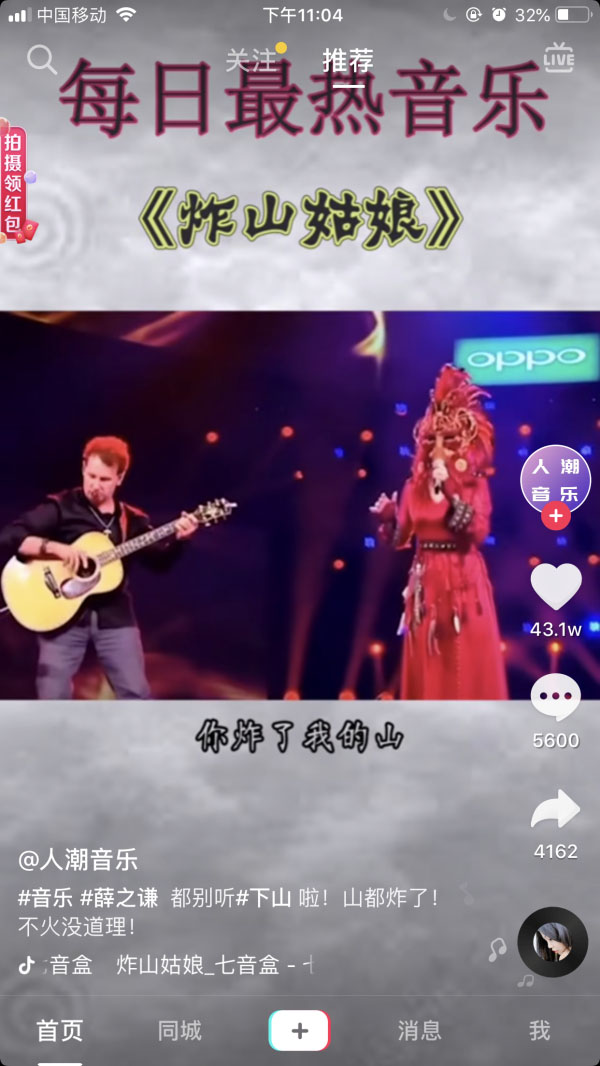Image resolution: width=600 pixels, height=1066 pixels.
Task: Switch to the 关注 tab
Action: (250, 61)
